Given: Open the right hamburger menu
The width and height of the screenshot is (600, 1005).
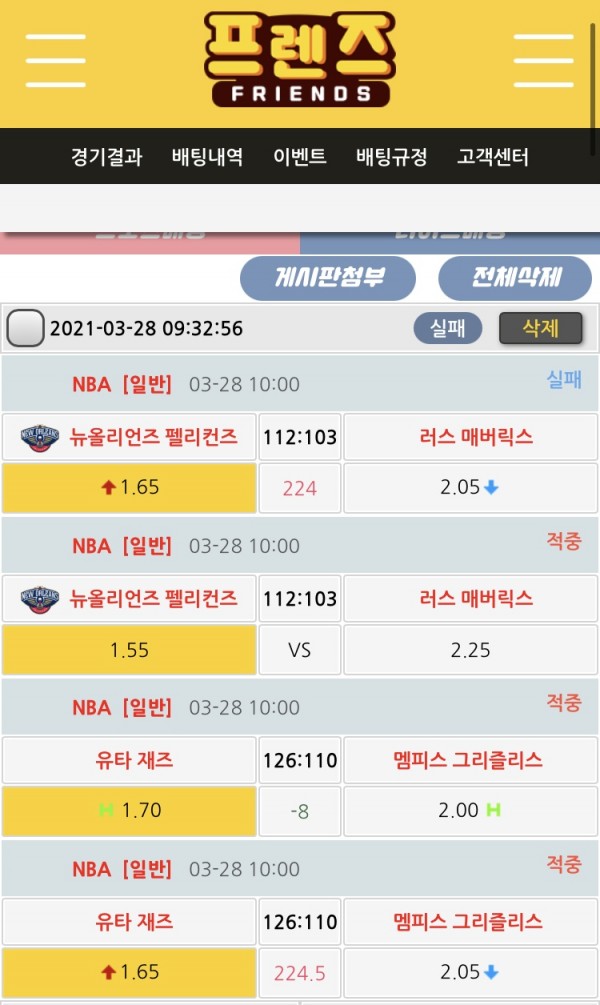Looking at the screenshot, I should [543, 60].
